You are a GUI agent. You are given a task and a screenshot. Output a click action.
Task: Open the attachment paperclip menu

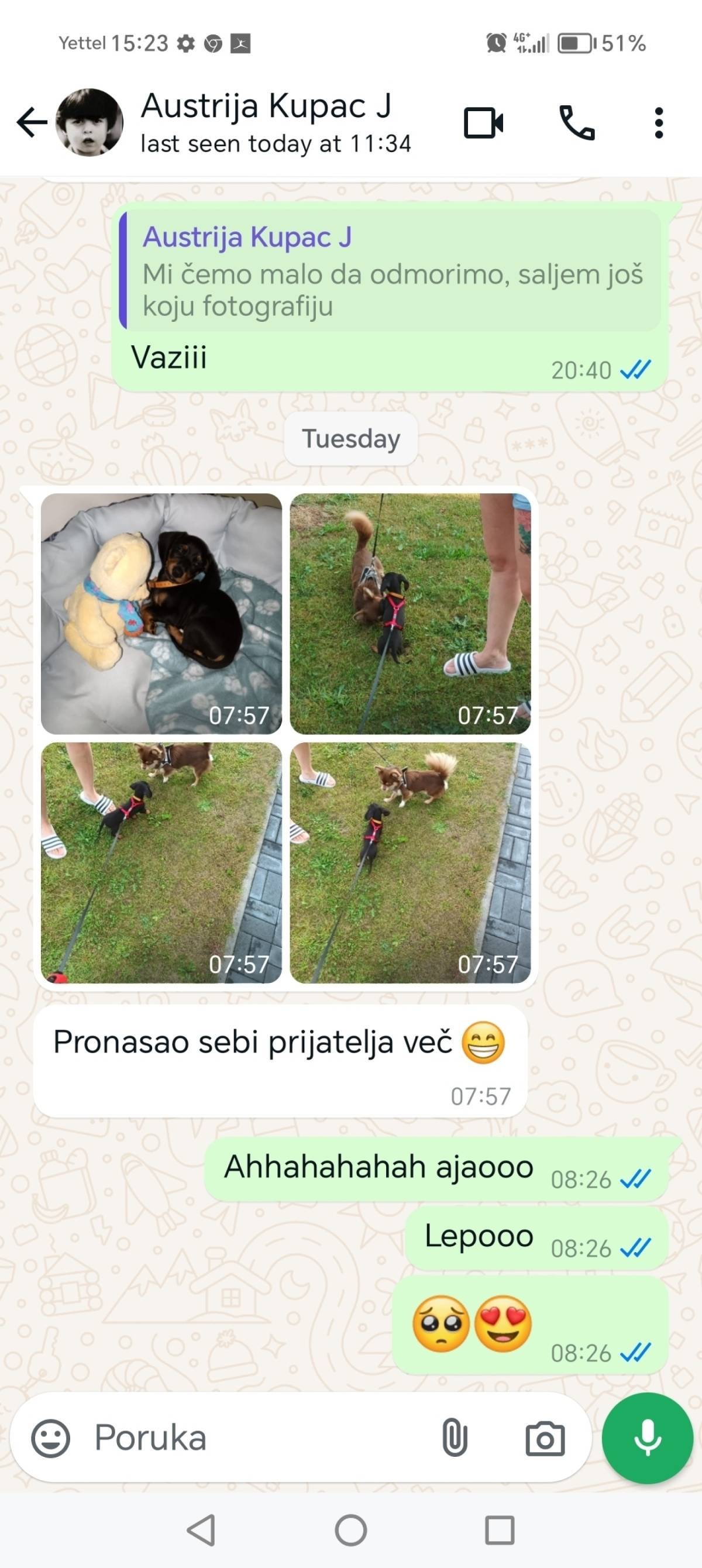455,1438
